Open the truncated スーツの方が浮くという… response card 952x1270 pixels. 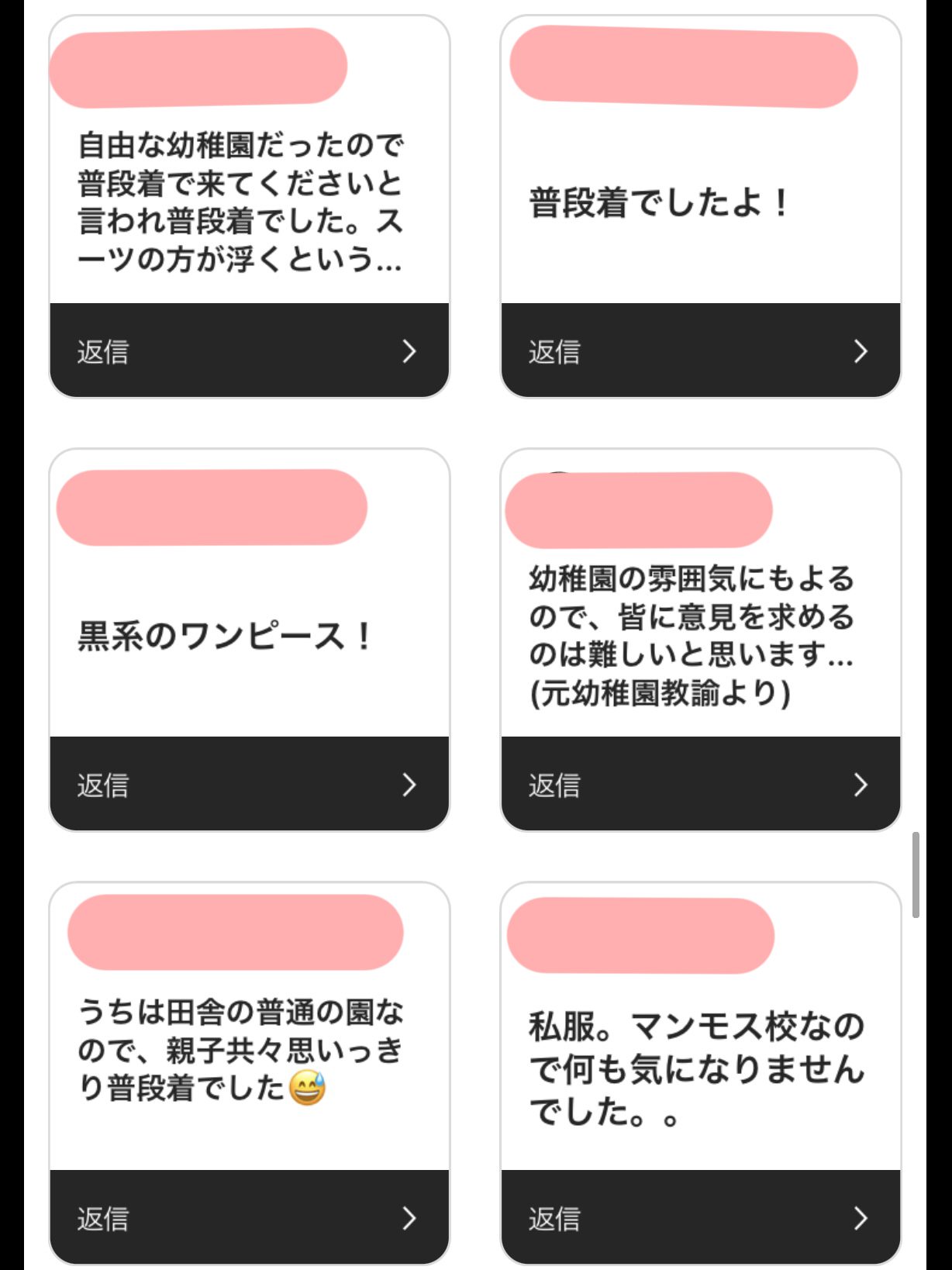[x=240, y=202]
